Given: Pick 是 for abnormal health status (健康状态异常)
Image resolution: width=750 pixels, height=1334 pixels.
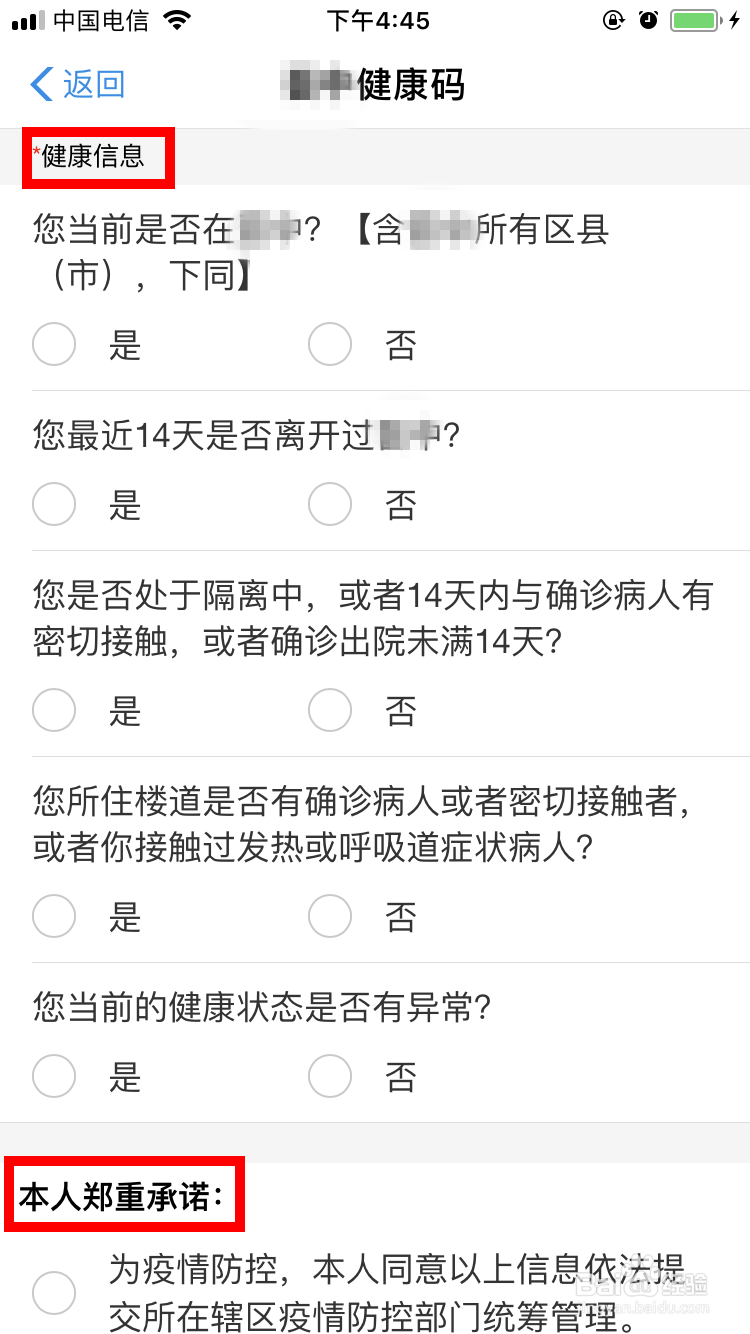Looking at the screenshot, I should point(54,1077).
